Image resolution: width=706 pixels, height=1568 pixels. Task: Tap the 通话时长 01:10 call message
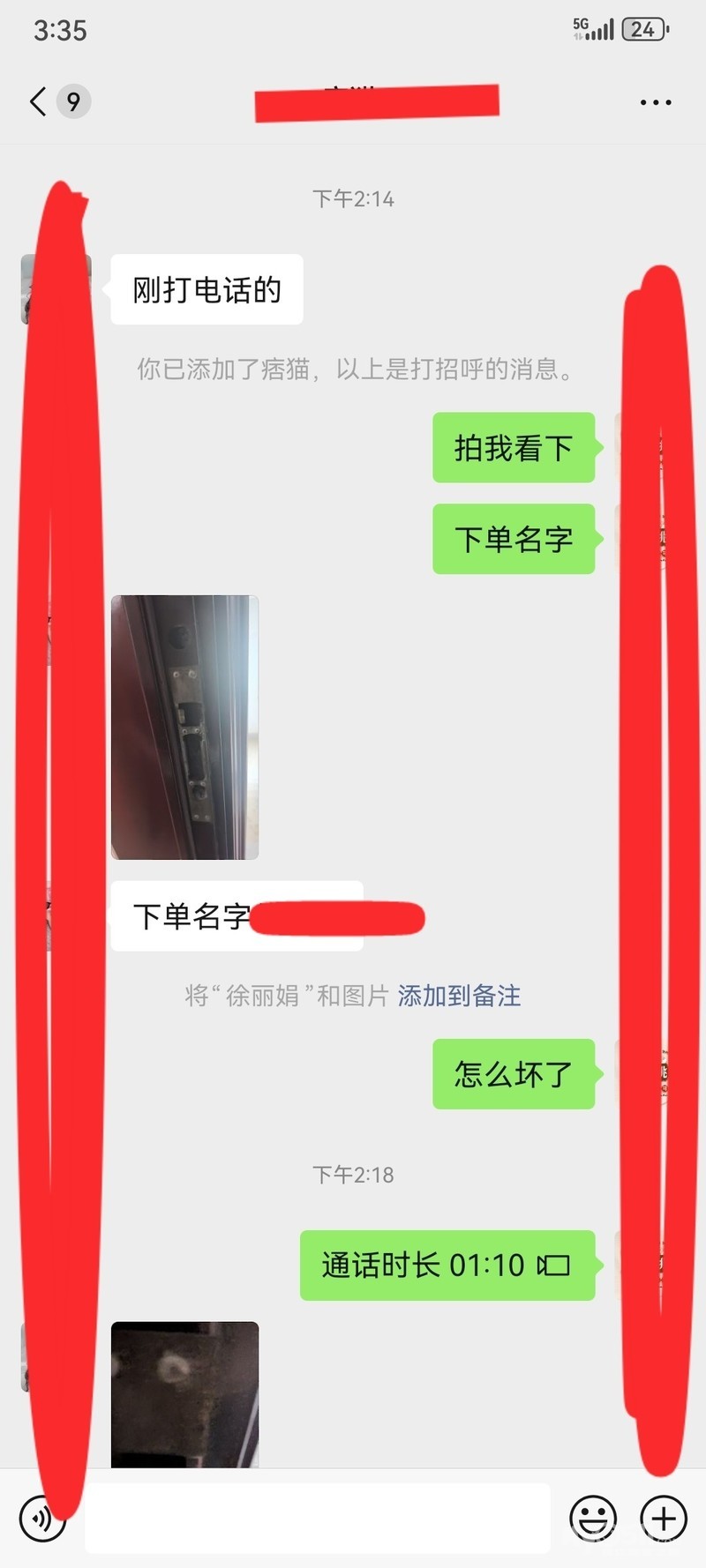447,1265
